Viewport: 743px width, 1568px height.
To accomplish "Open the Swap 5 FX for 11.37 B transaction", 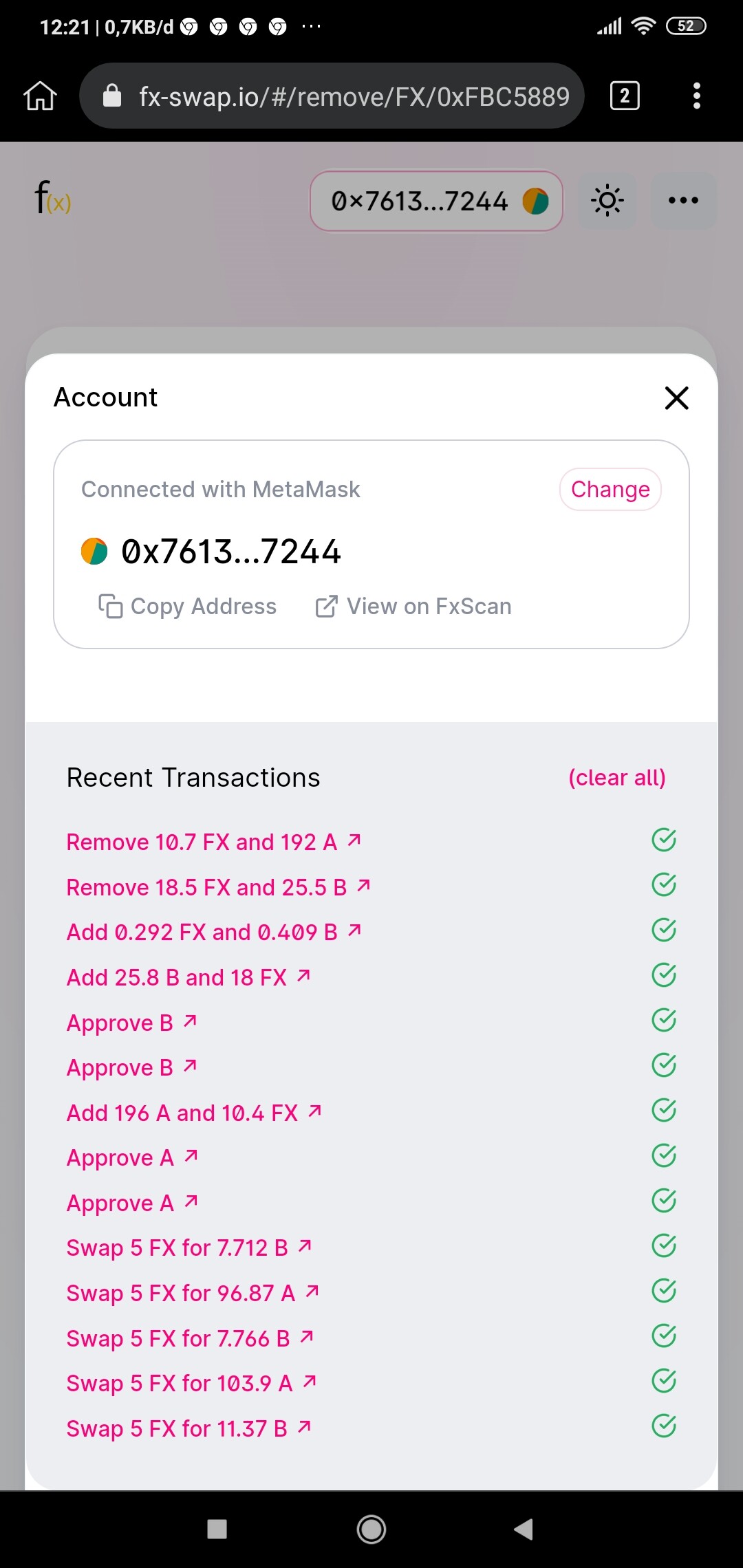I will coord(188,1428).
